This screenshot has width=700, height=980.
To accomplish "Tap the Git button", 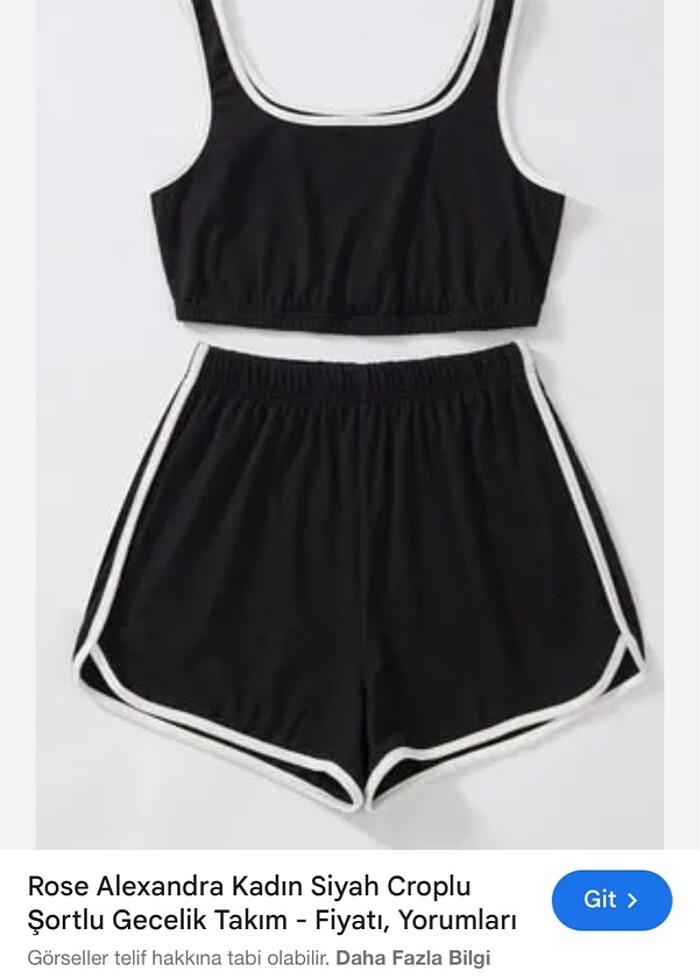I will [x=611, y=899].
